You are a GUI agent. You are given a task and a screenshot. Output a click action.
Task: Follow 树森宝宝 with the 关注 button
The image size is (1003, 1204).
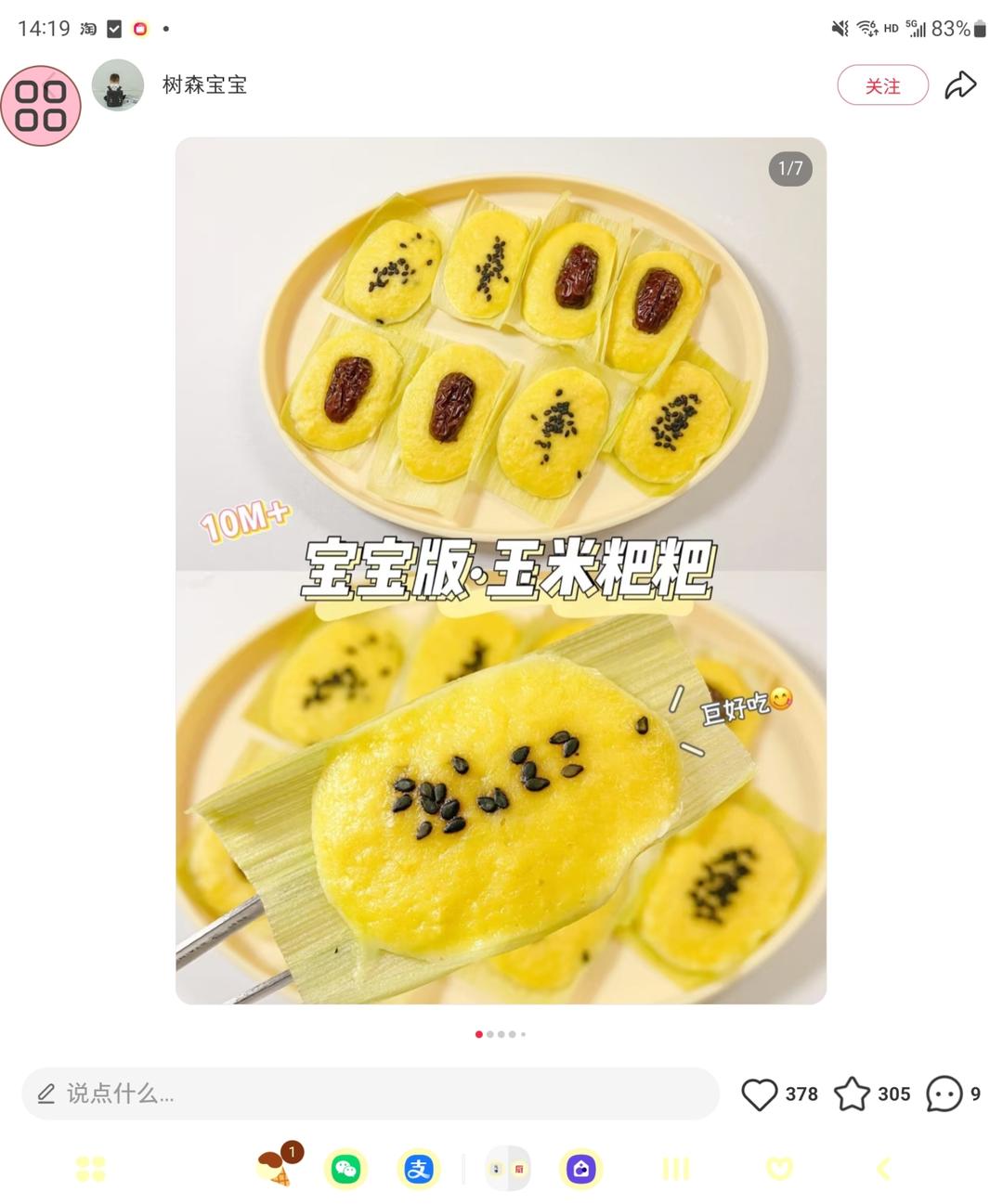pos(882,85)
